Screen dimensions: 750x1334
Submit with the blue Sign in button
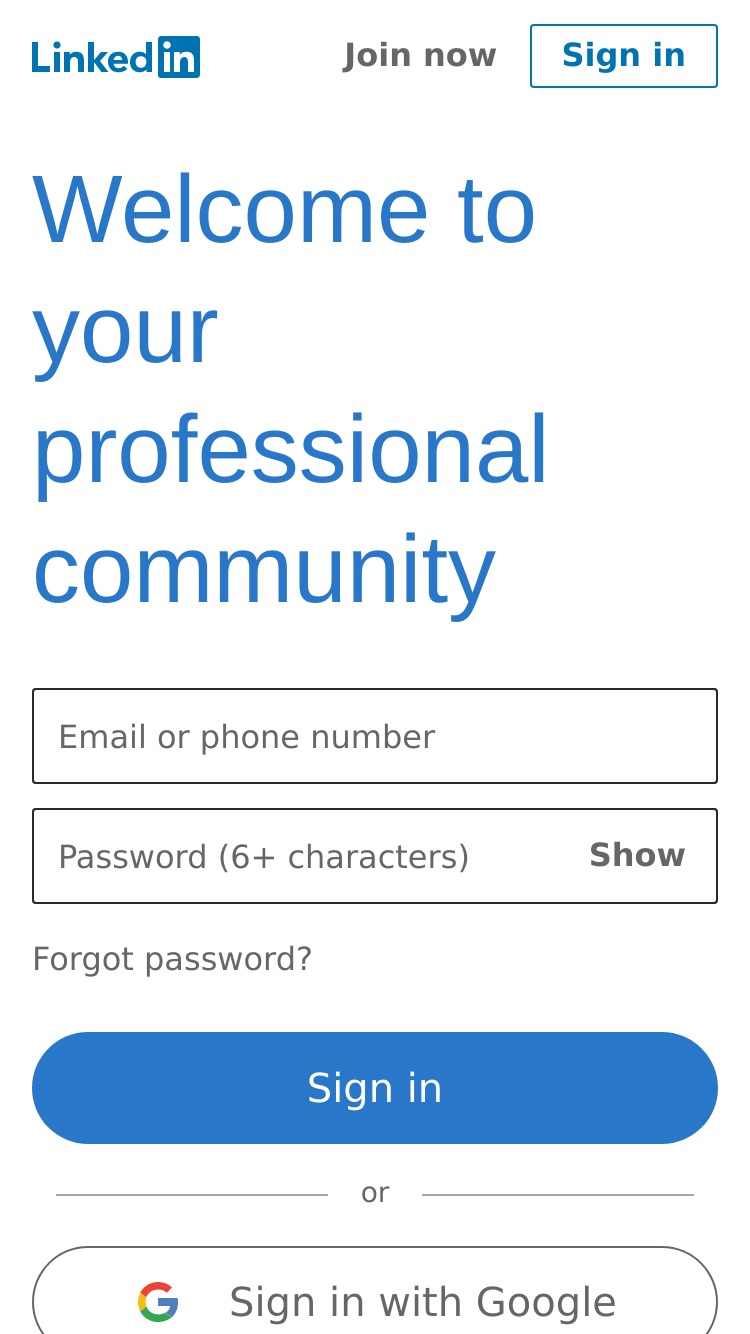[375, 1088]
